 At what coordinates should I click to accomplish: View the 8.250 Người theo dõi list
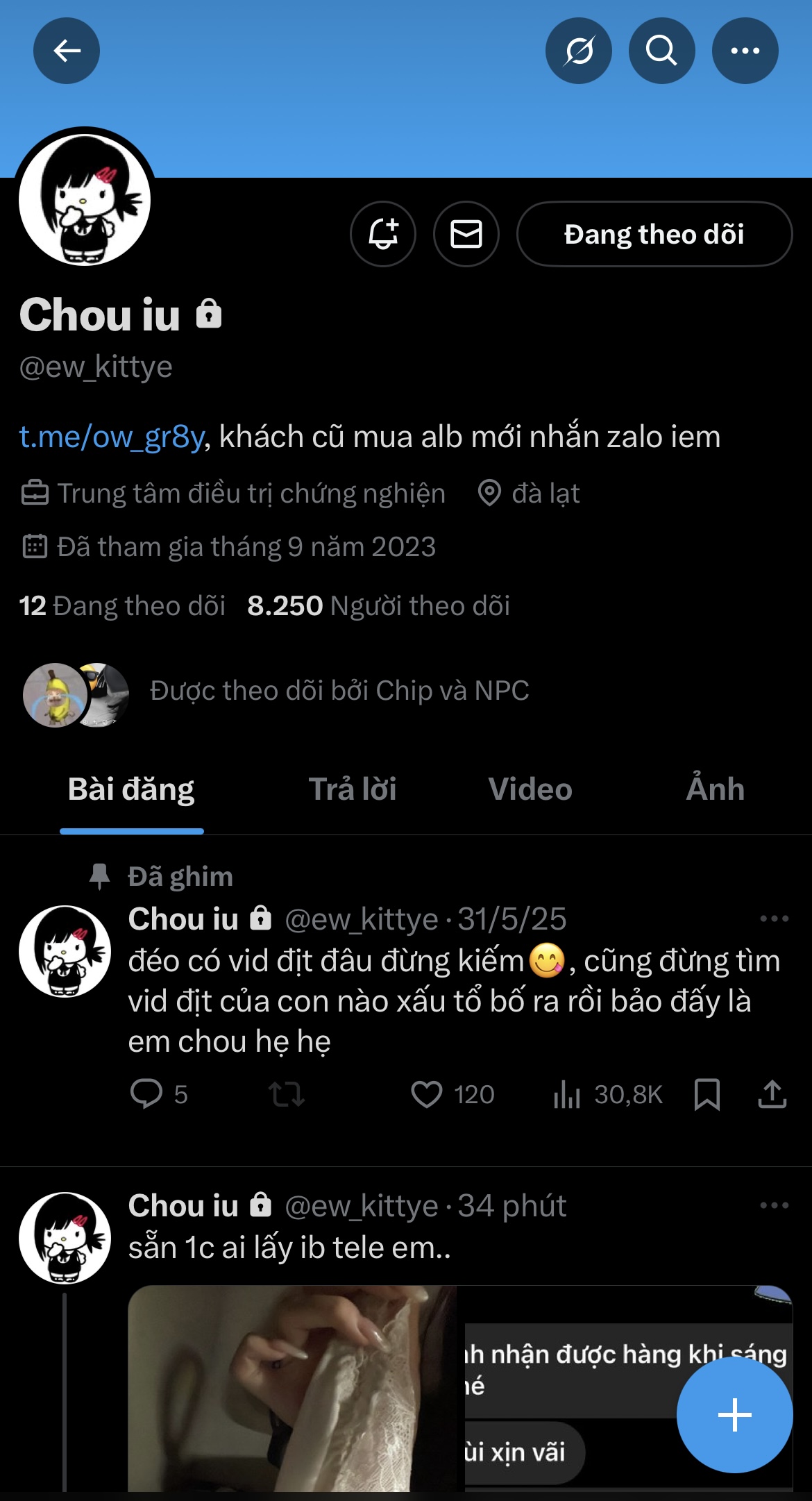pos(378,606)
